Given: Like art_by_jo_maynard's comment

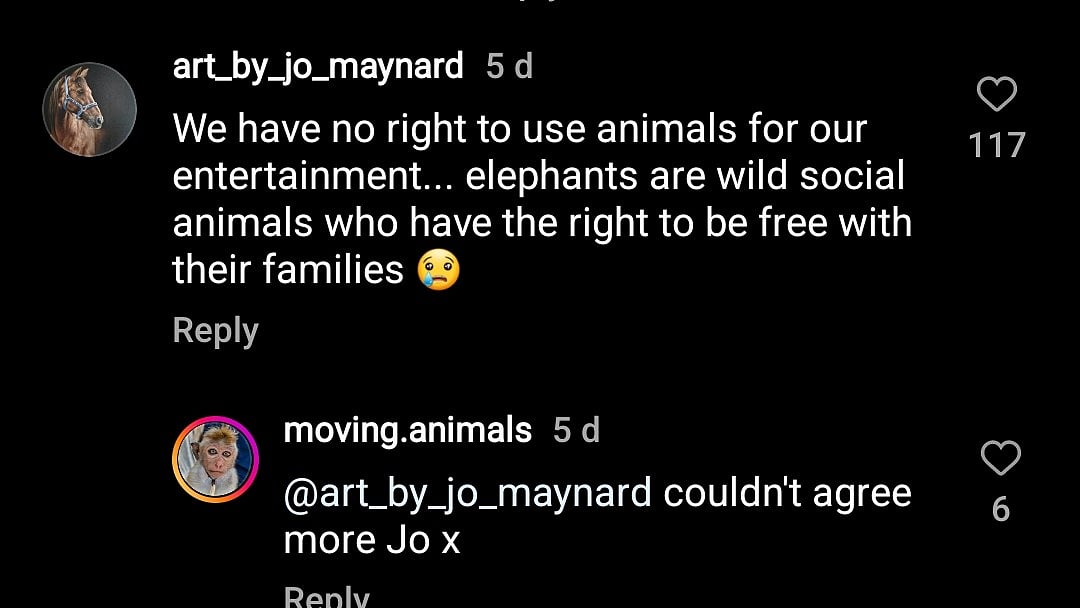Looking at the screenshot, I should point(996,96).
